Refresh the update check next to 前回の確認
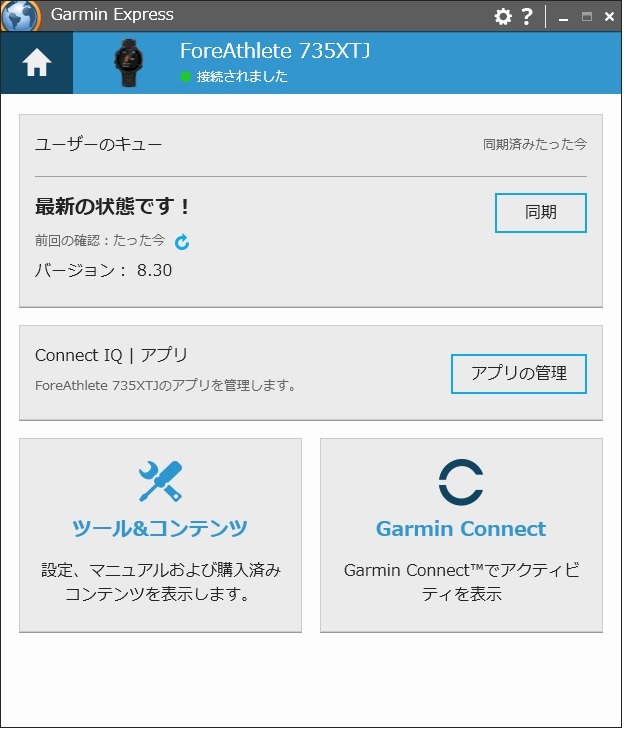 coord(182,242)
